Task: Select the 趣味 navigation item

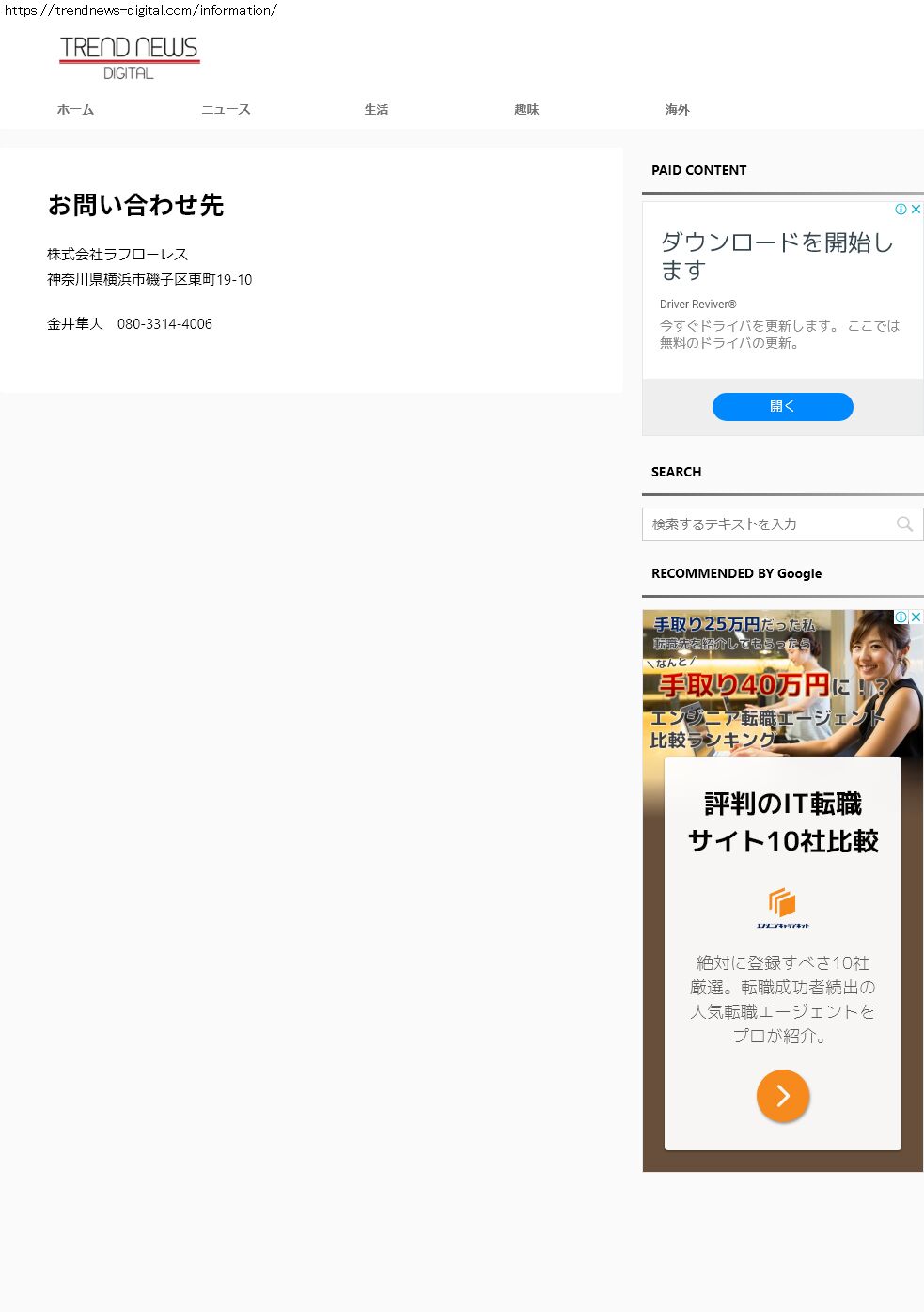Action: [x=526, y=110]
